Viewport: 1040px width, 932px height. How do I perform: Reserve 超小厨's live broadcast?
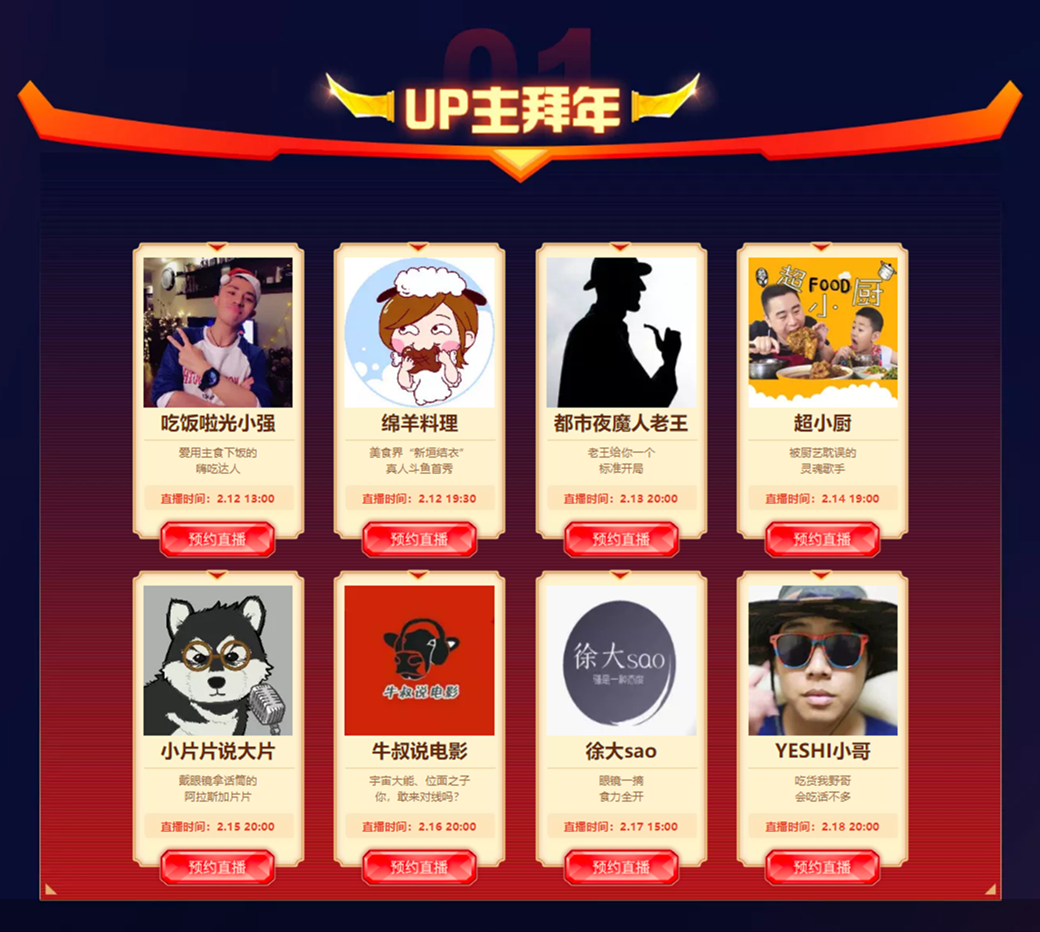[822, 539]
